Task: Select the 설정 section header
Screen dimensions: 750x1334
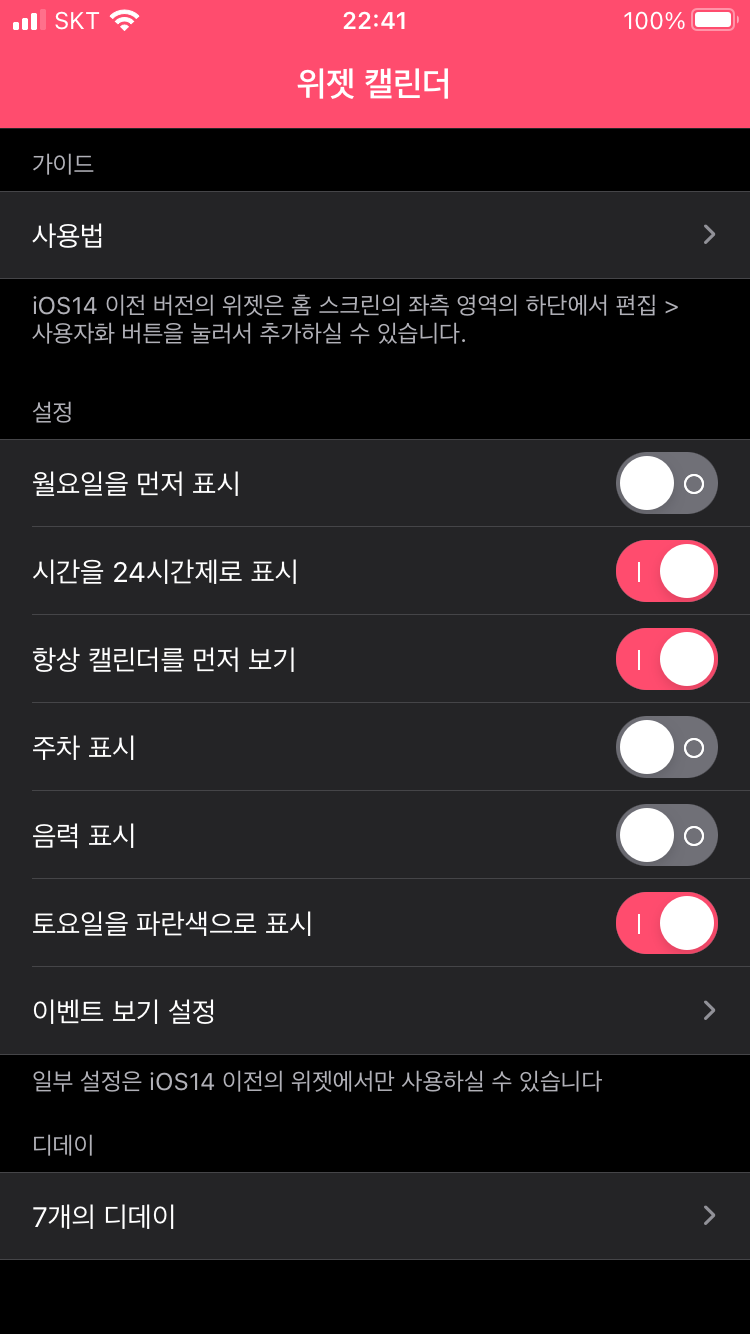Action: (x=52, y=411)
